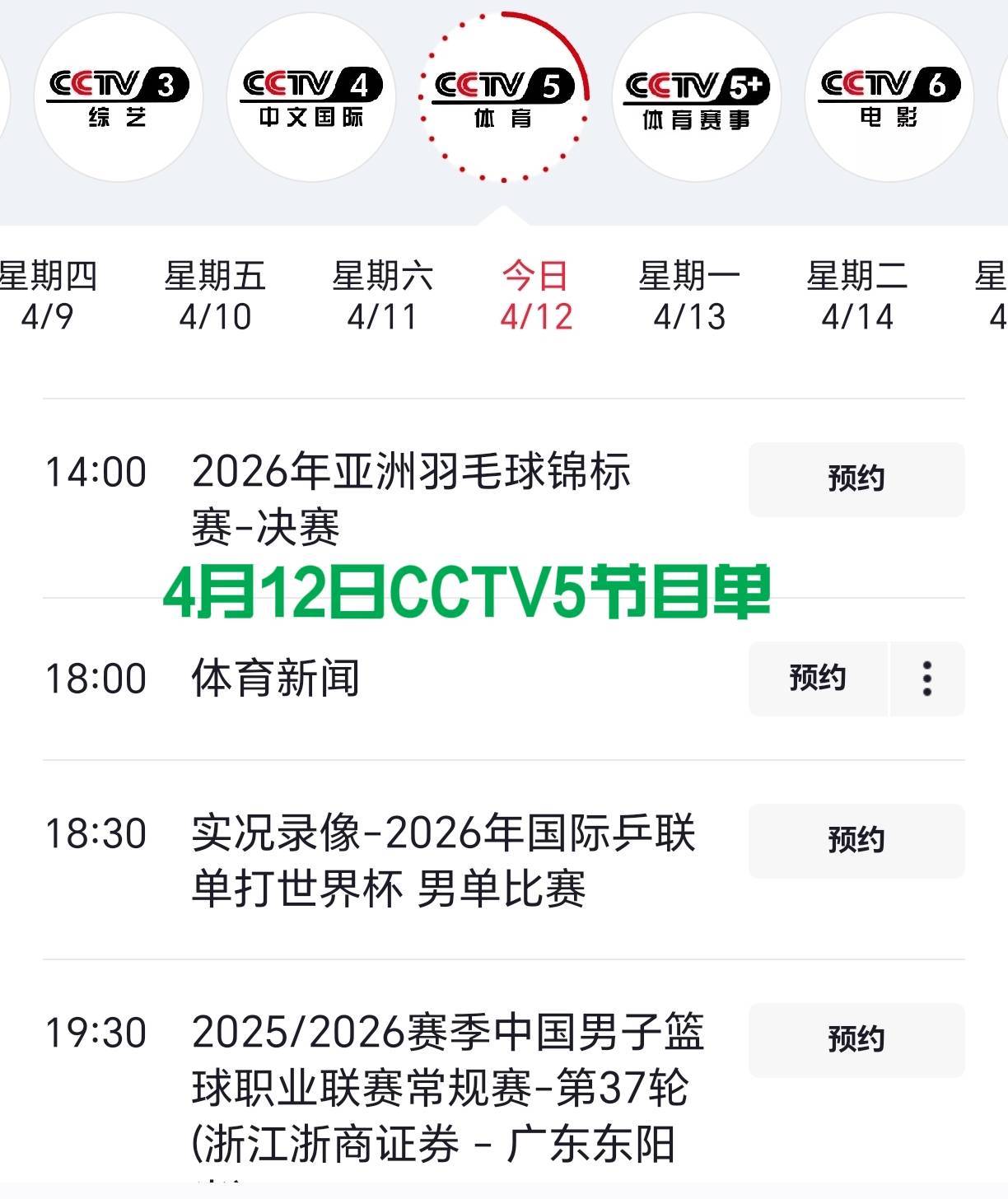Select the CCTV3 综艺 channel

119,97
